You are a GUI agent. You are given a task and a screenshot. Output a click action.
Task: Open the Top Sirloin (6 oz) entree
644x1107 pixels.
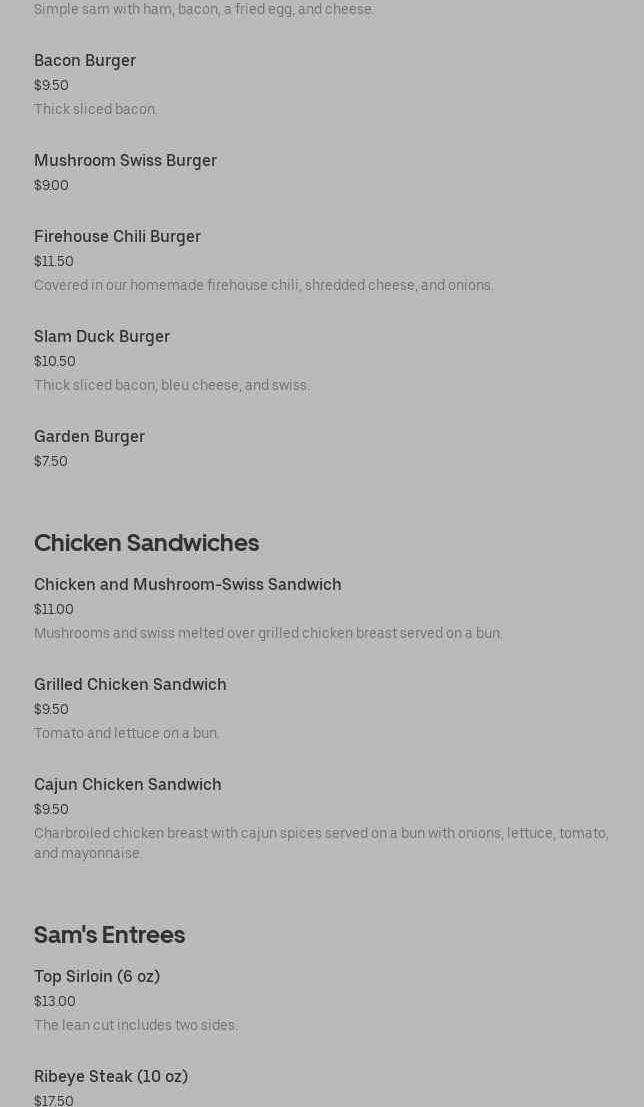click(97, 977)
